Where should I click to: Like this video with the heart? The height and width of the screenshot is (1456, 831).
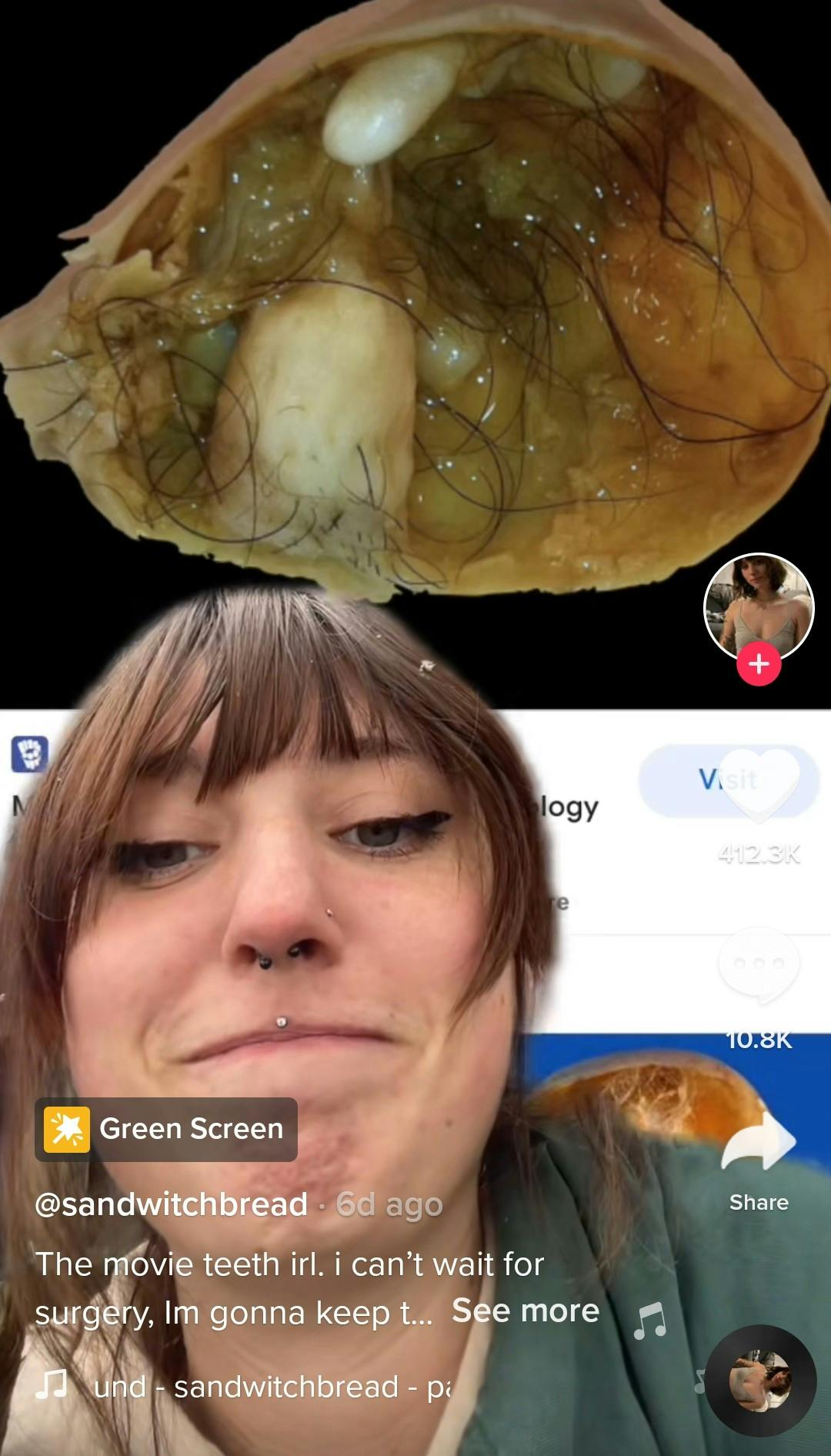[x=759, y=786]
